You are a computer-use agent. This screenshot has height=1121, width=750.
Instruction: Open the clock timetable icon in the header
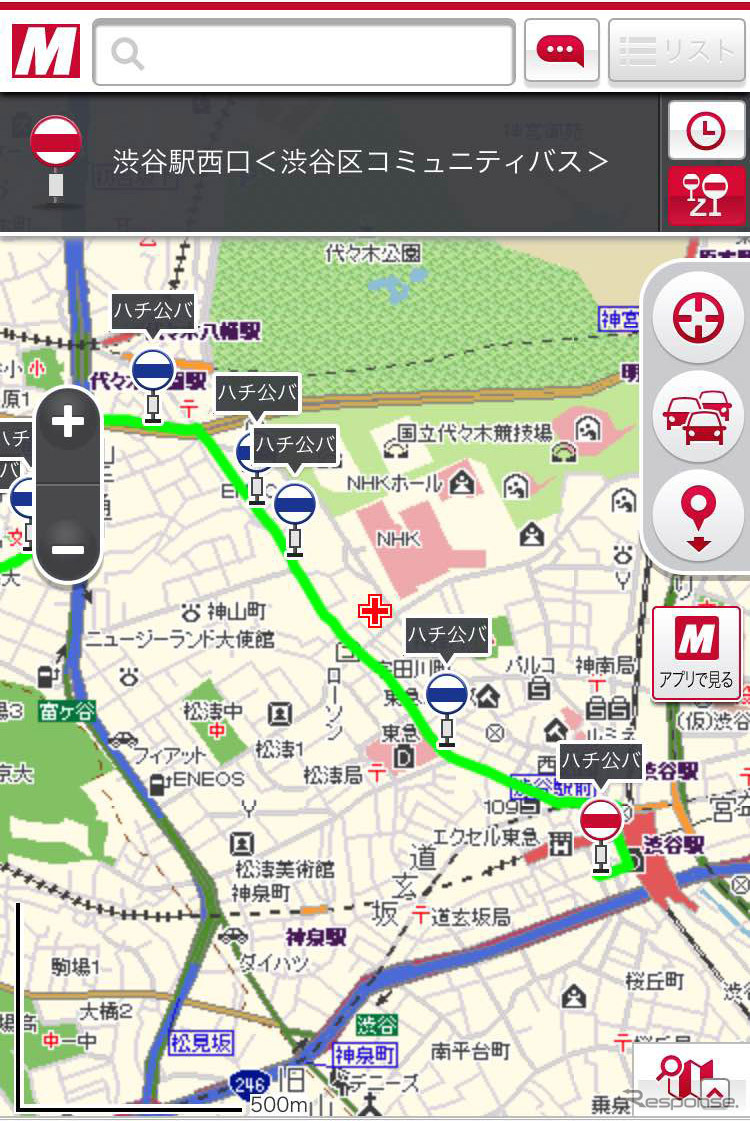[705, 133]
